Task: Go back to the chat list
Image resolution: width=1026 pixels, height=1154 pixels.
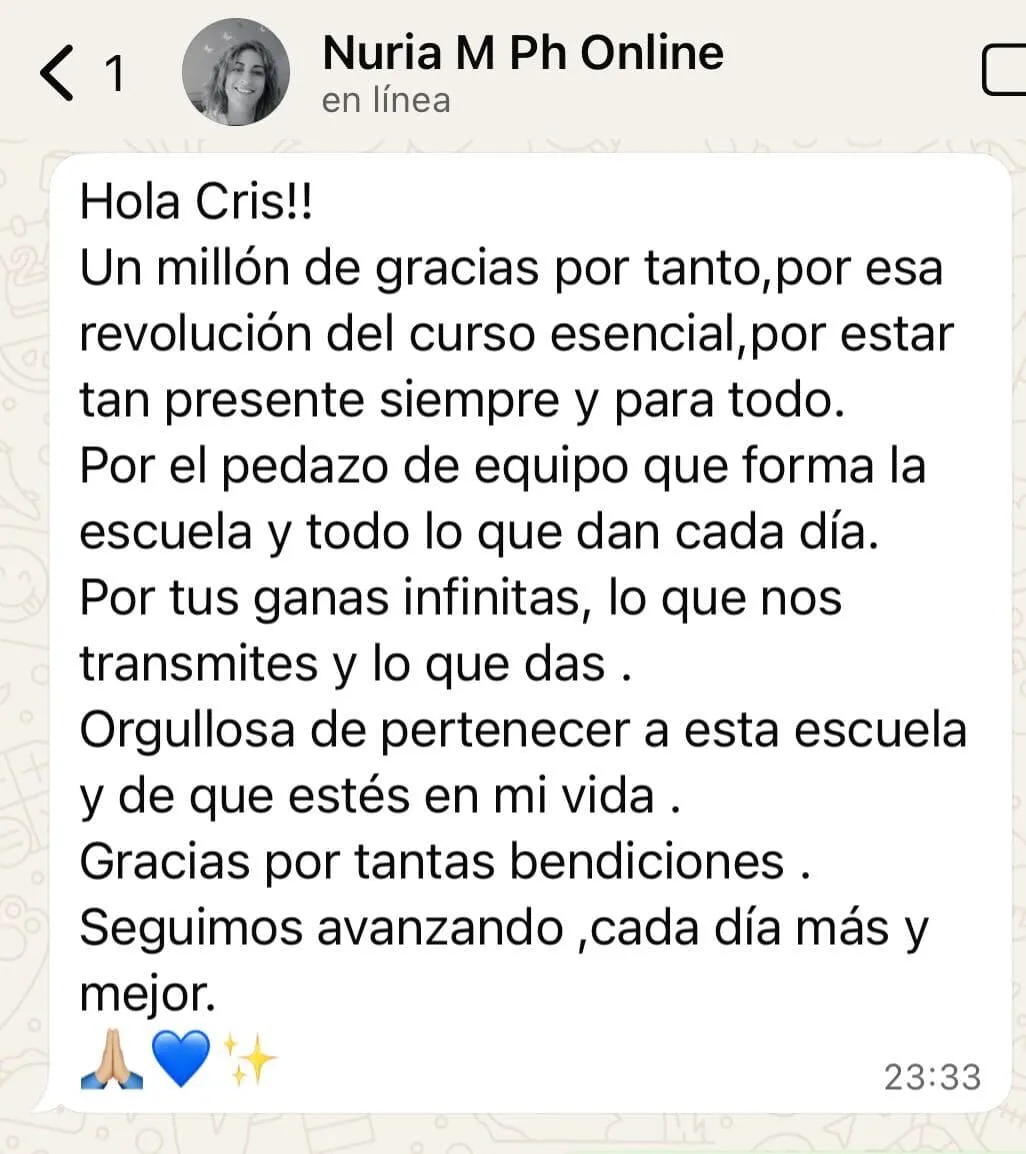Action: (60, 74)
